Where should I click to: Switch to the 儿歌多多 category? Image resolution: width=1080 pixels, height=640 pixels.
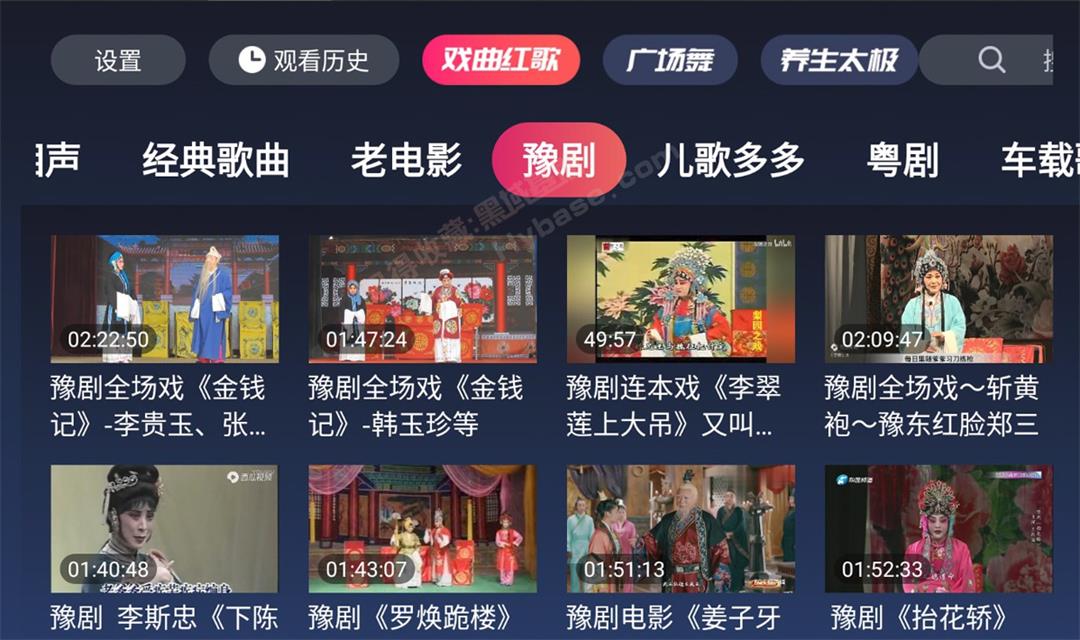[731, 160]
